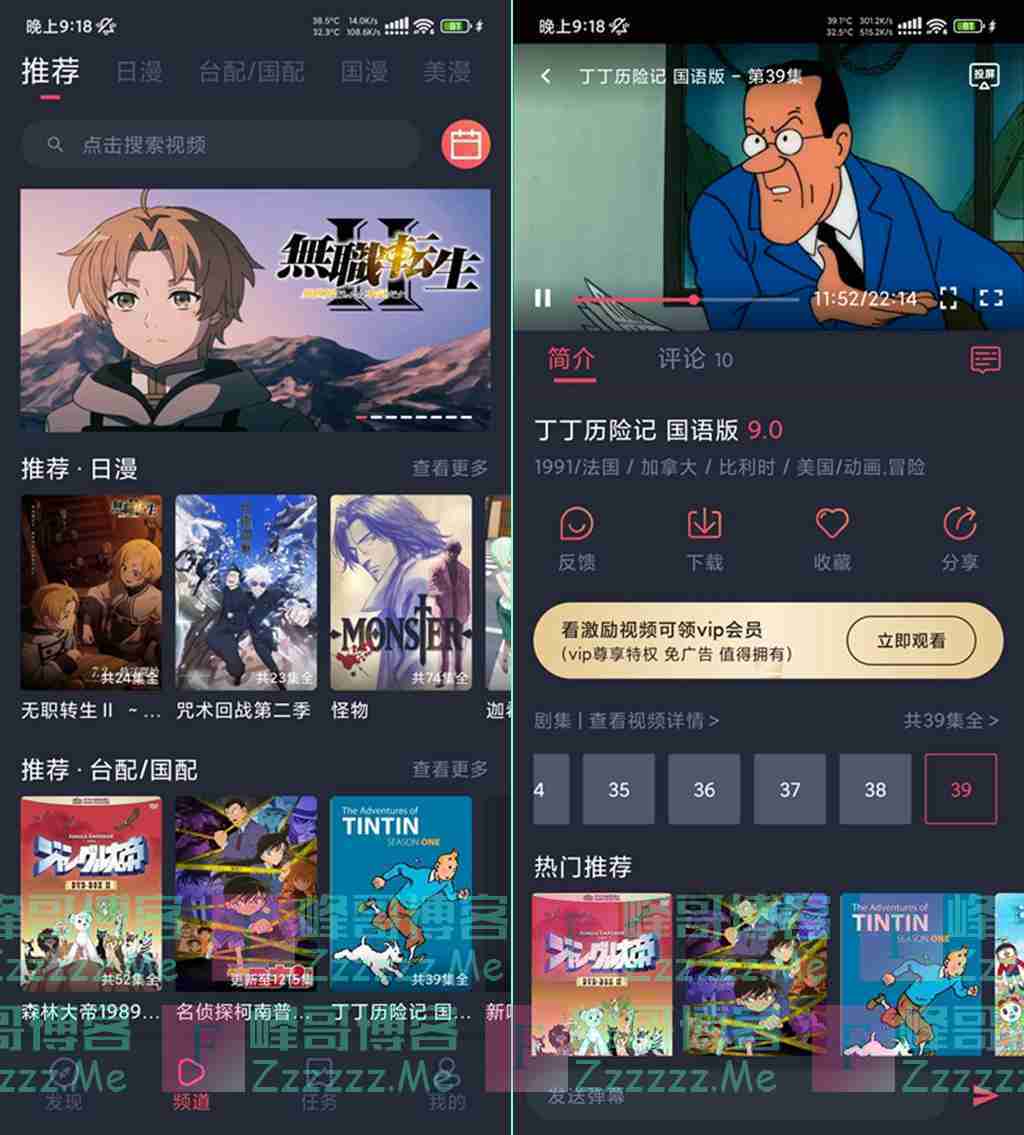View more in 推荐·日漫 section
Image resolution: width=1024 pixels, height=1135 pixels.
point(450,468)
